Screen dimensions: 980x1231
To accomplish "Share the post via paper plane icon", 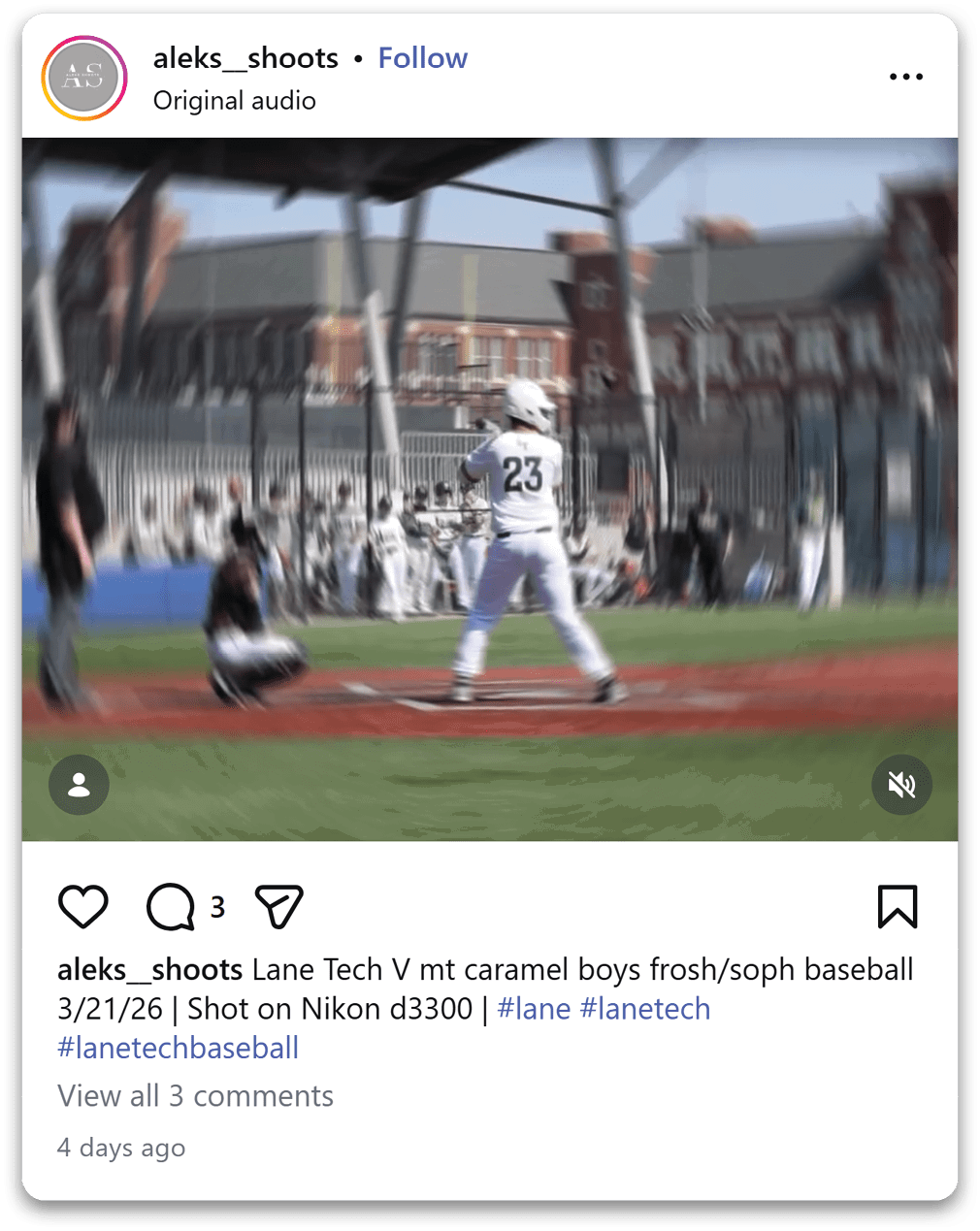I will coord(279,907).
